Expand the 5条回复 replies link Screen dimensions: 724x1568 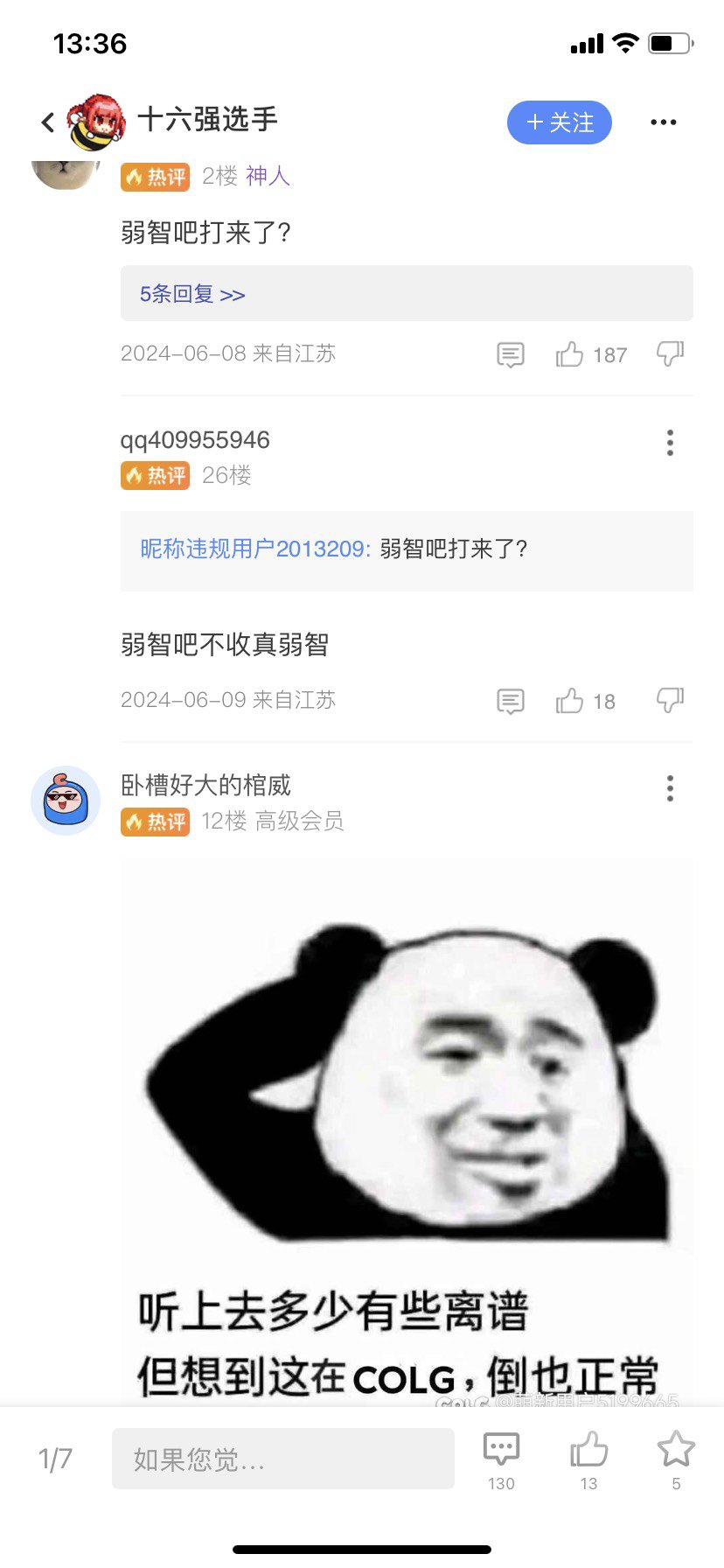(192, 294)
